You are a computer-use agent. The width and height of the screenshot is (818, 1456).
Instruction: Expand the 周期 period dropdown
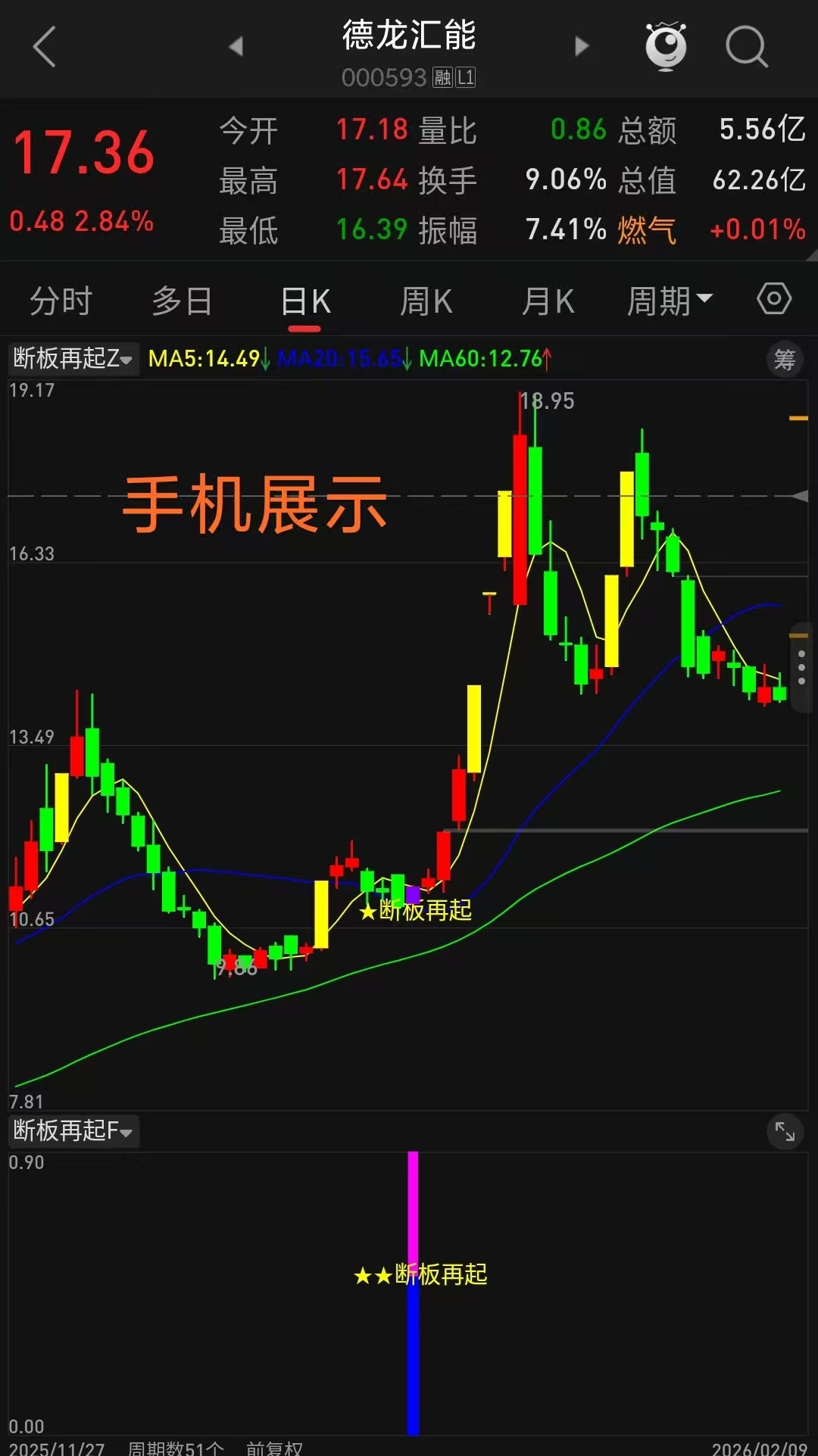click(x=670, y=301)
